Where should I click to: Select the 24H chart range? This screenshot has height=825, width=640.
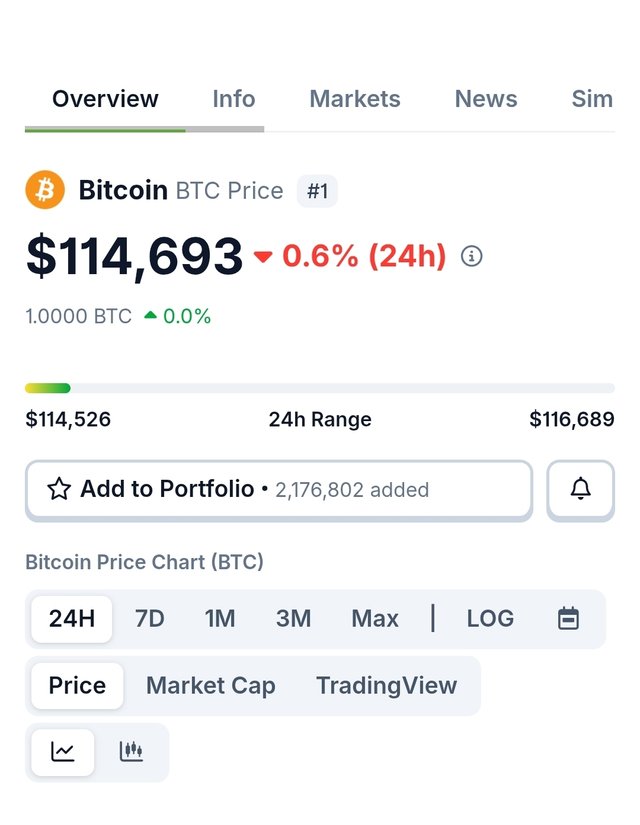click(72, 619)
